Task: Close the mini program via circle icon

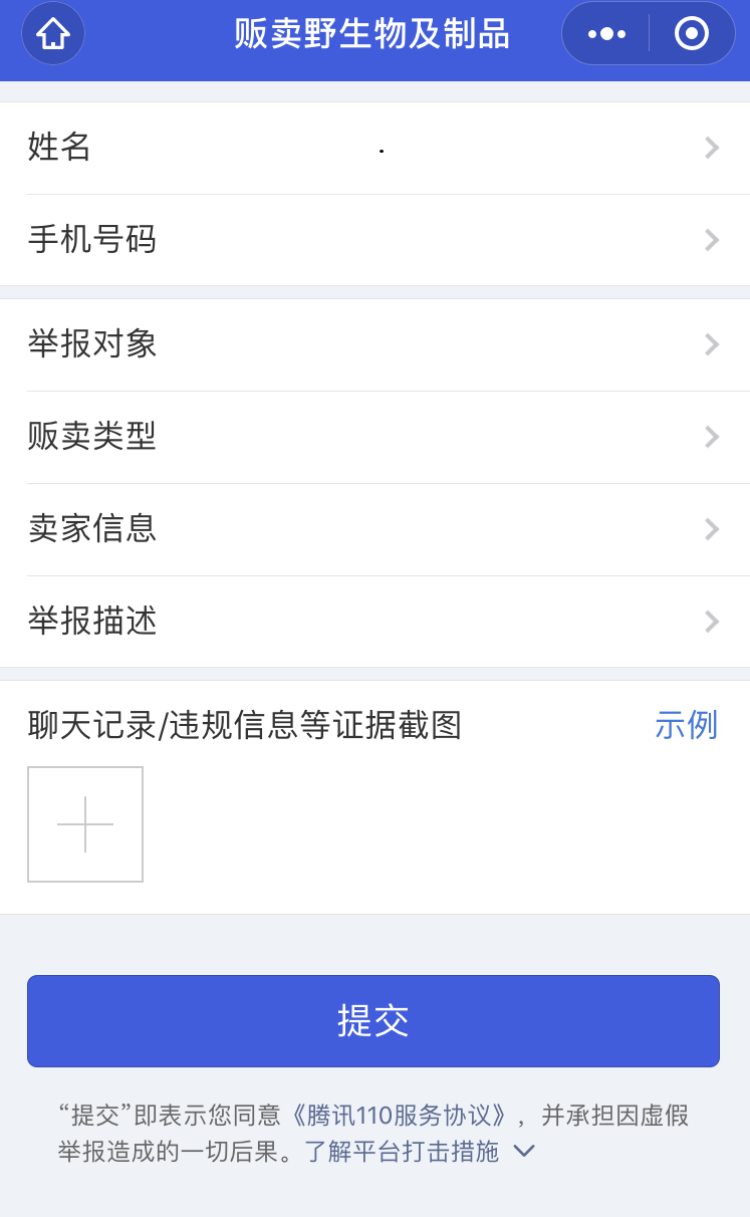Action: 691,35
